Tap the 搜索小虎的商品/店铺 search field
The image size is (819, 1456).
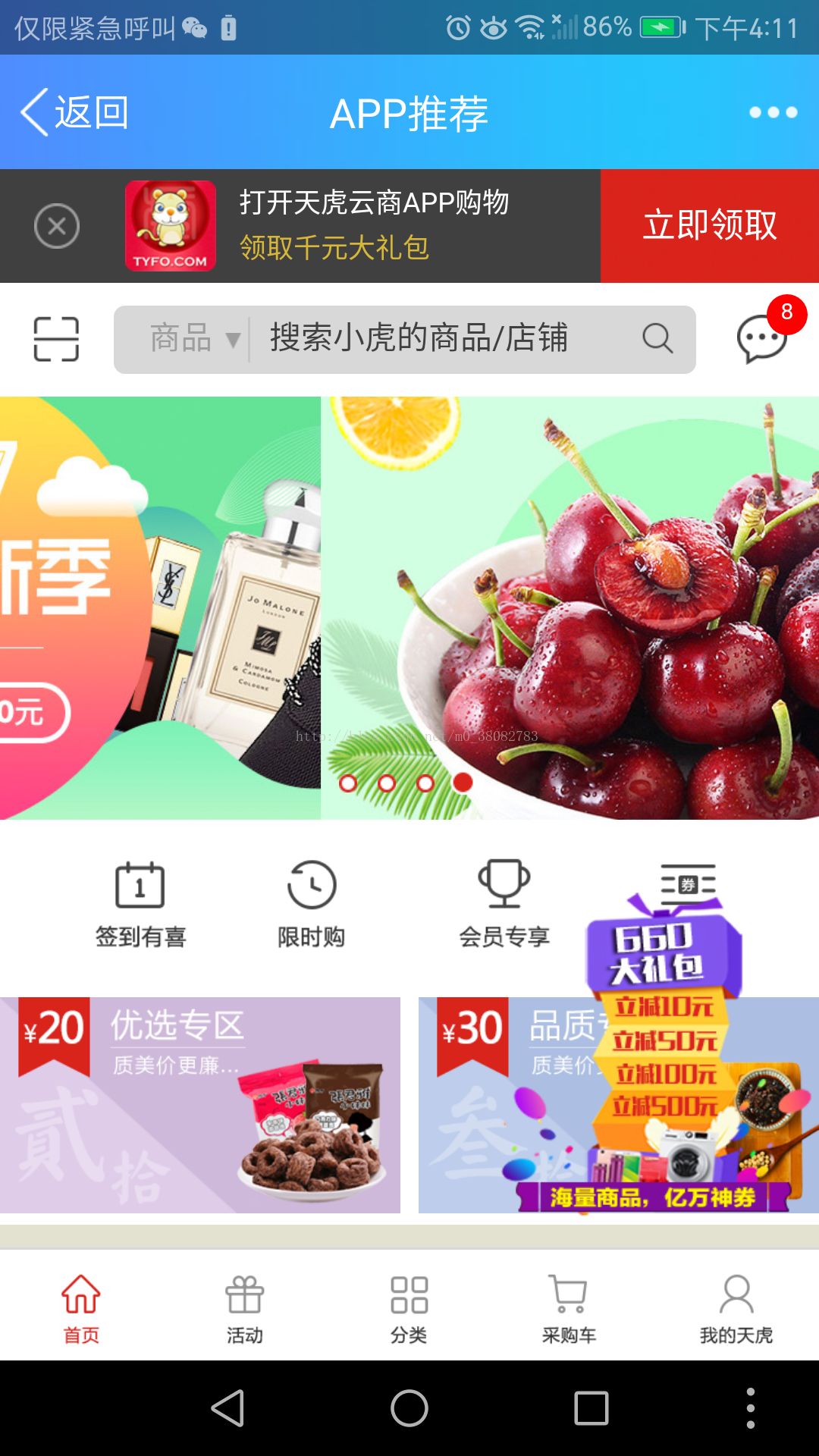[447, 339]
